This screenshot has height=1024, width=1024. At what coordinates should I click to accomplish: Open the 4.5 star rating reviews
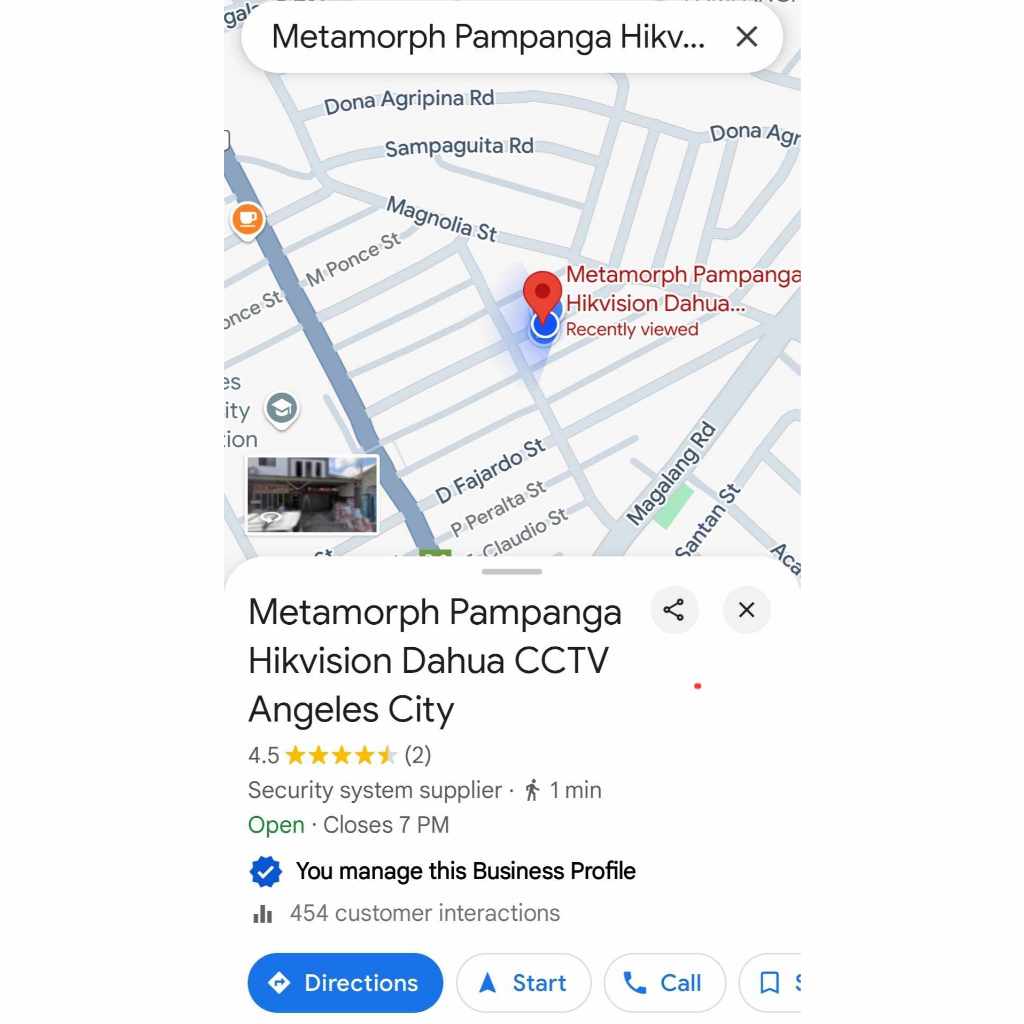tap(340, 756)
